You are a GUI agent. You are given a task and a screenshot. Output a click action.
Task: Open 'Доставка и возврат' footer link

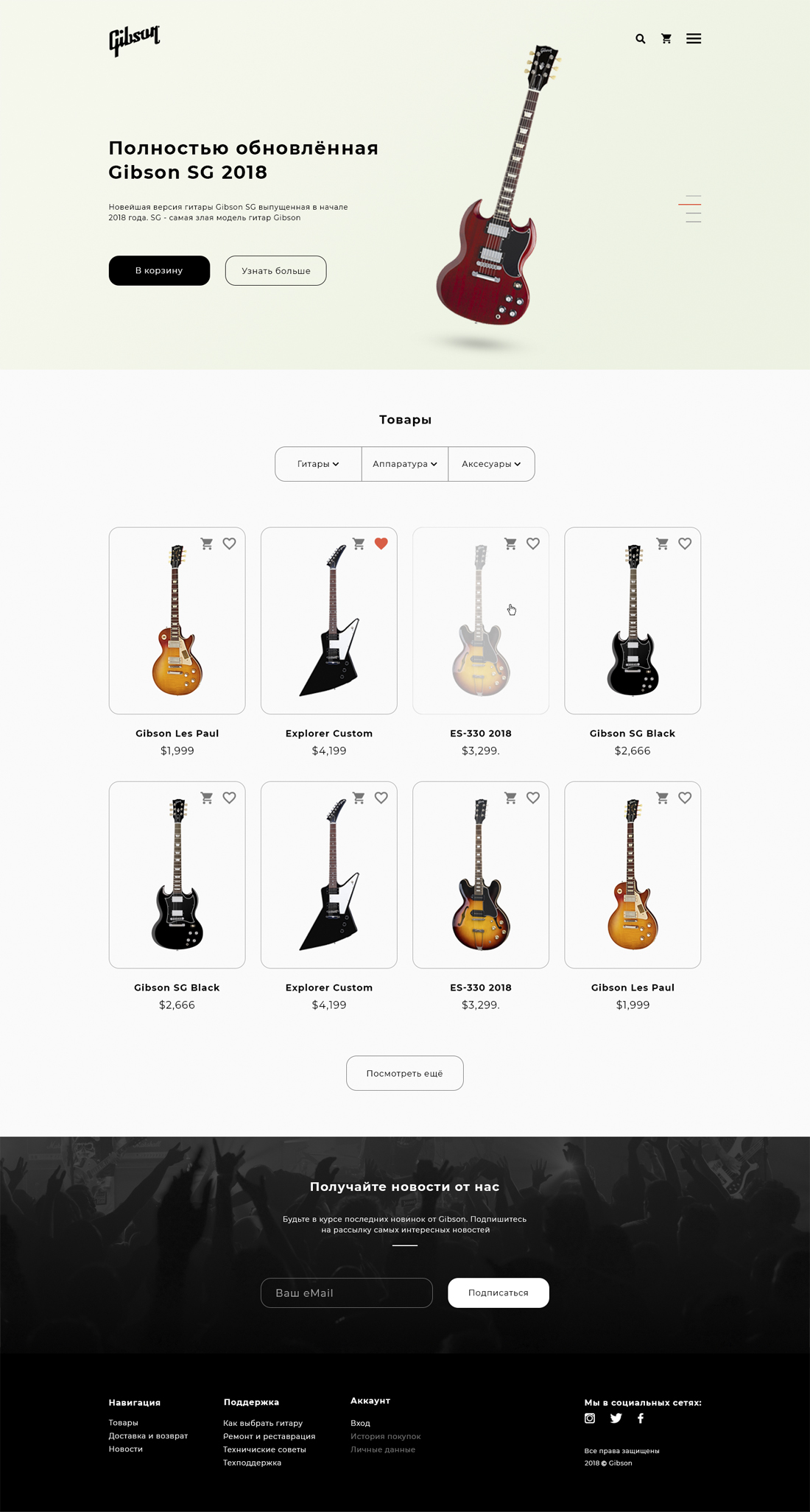point(148,1435)
